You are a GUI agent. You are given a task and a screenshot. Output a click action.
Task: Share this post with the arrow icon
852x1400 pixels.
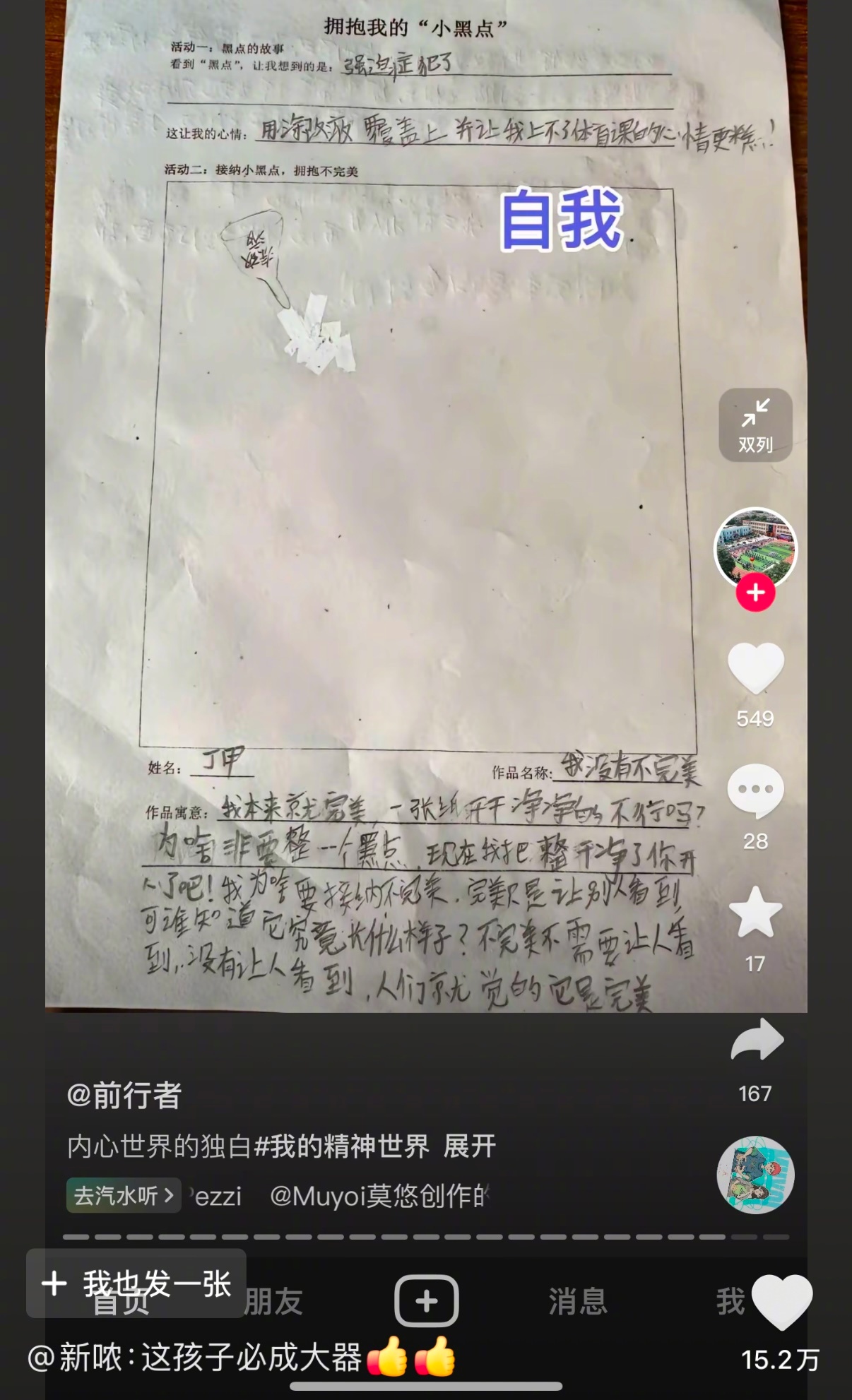pyautogui.click(x=757, y=1040)
